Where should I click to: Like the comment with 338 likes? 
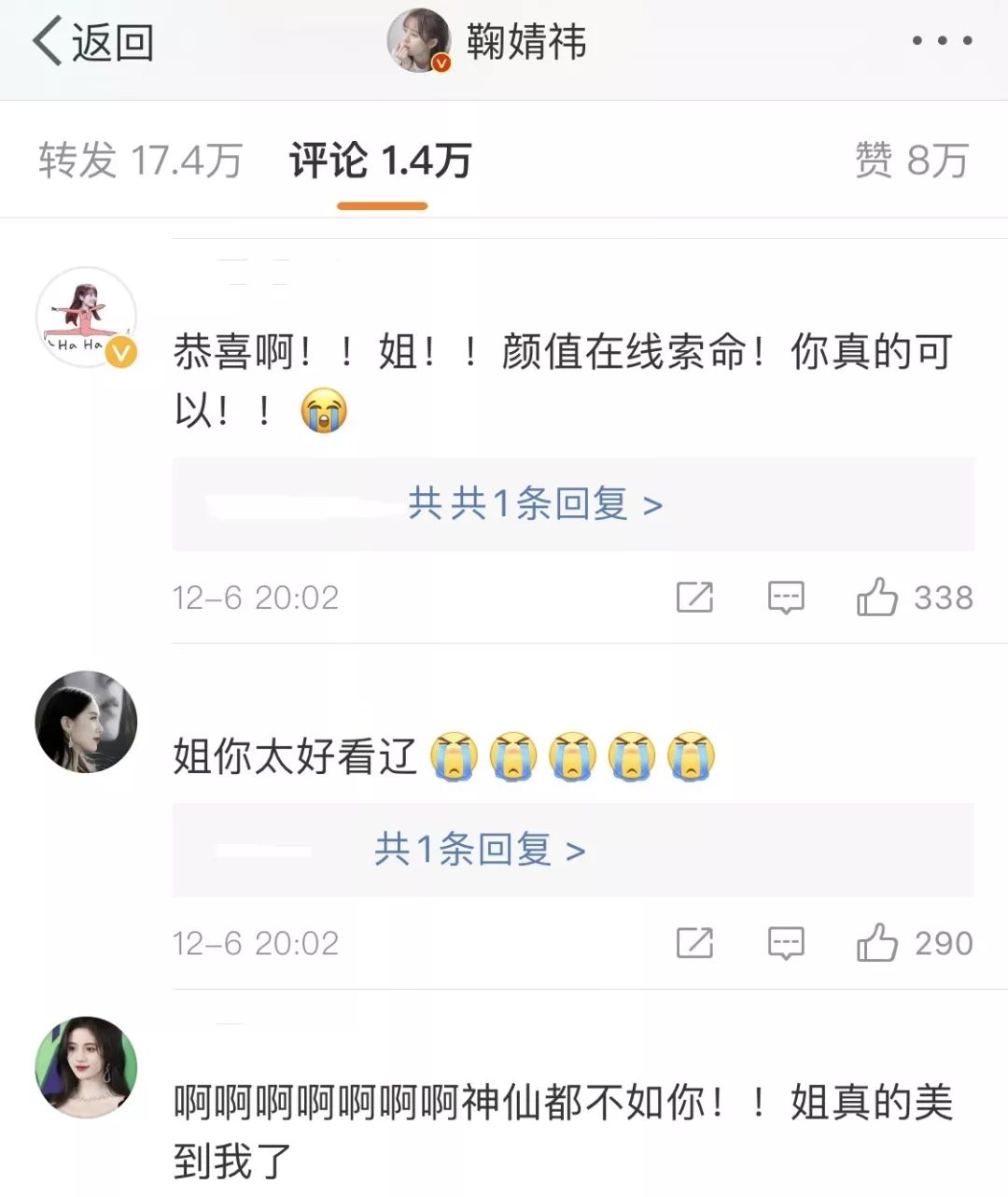tap(877, 598)
